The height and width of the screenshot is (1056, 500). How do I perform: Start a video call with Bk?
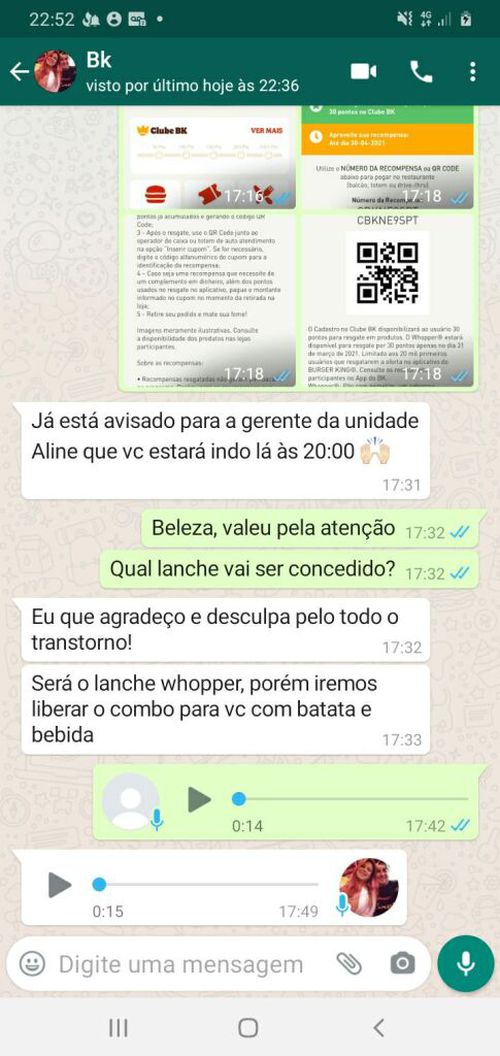(x=363, y=72)
